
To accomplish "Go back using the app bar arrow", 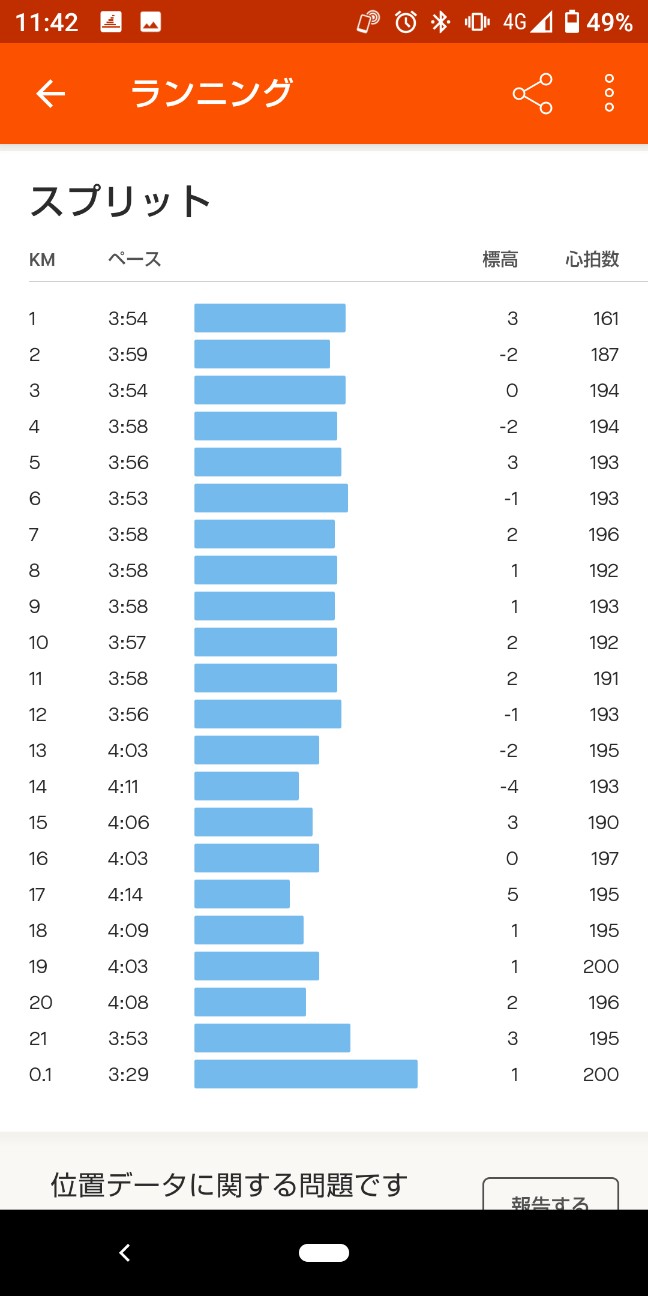I will click(50, 94).
